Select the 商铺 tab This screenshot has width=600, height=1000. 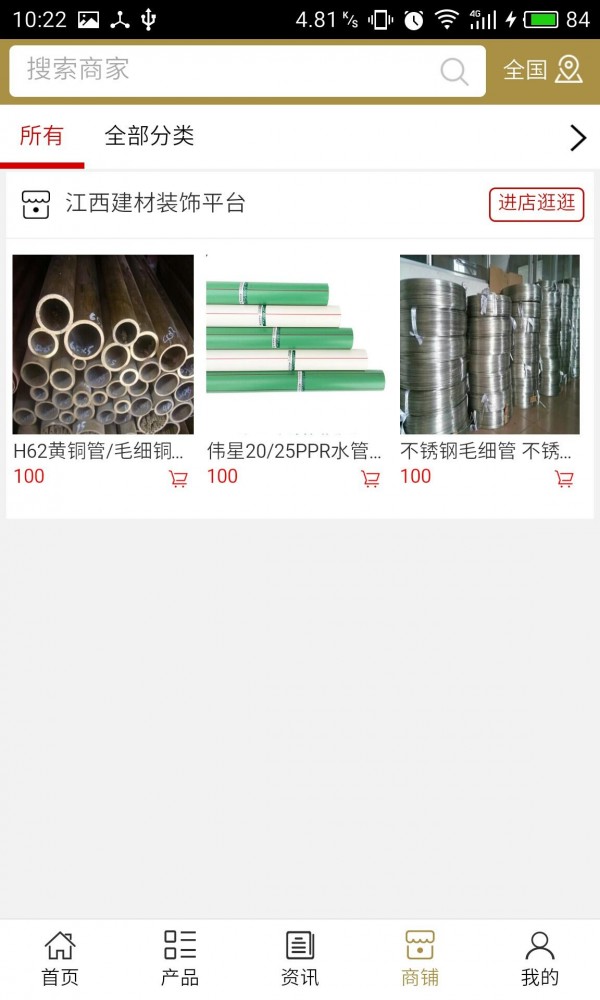[420, 958]
